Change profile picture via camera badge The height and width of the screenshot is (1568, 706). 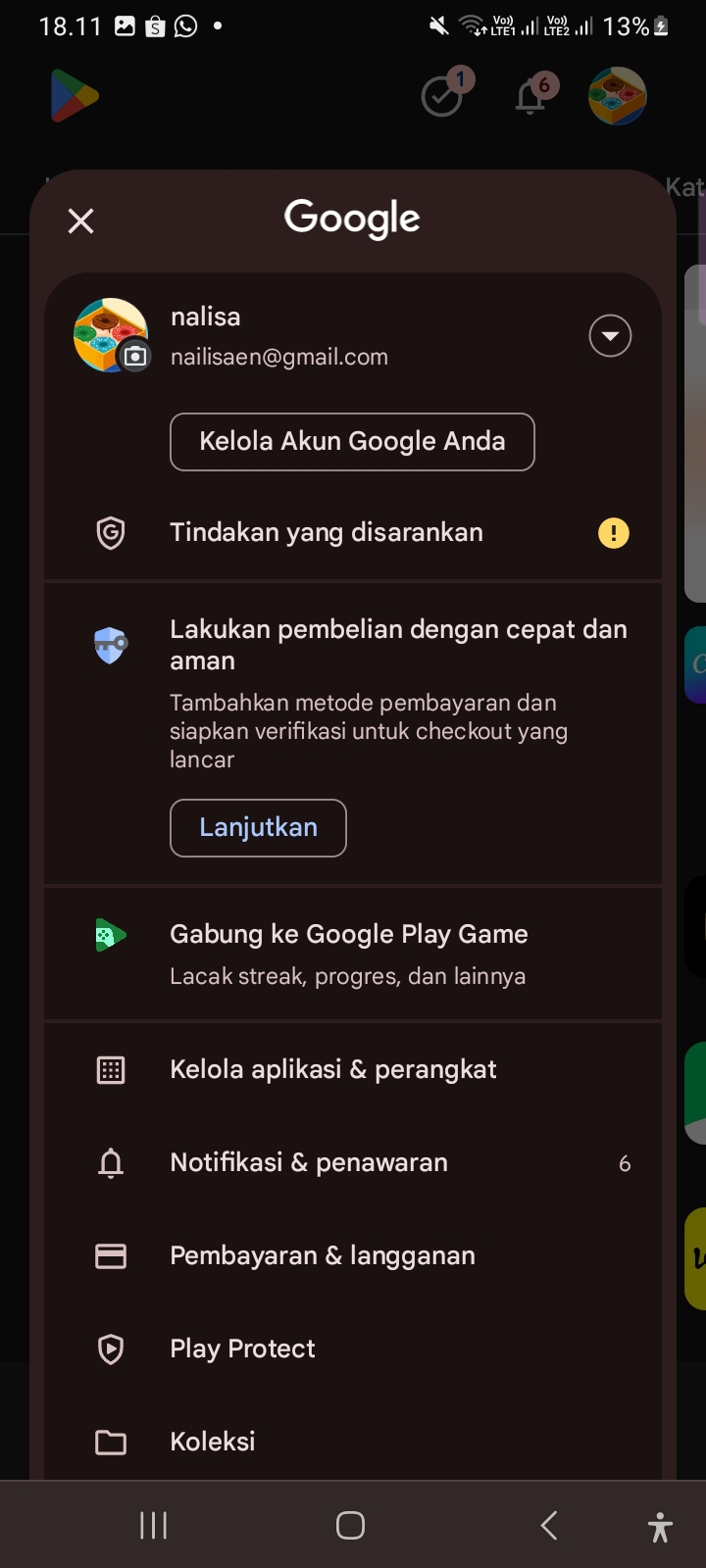tap(135, 356)
